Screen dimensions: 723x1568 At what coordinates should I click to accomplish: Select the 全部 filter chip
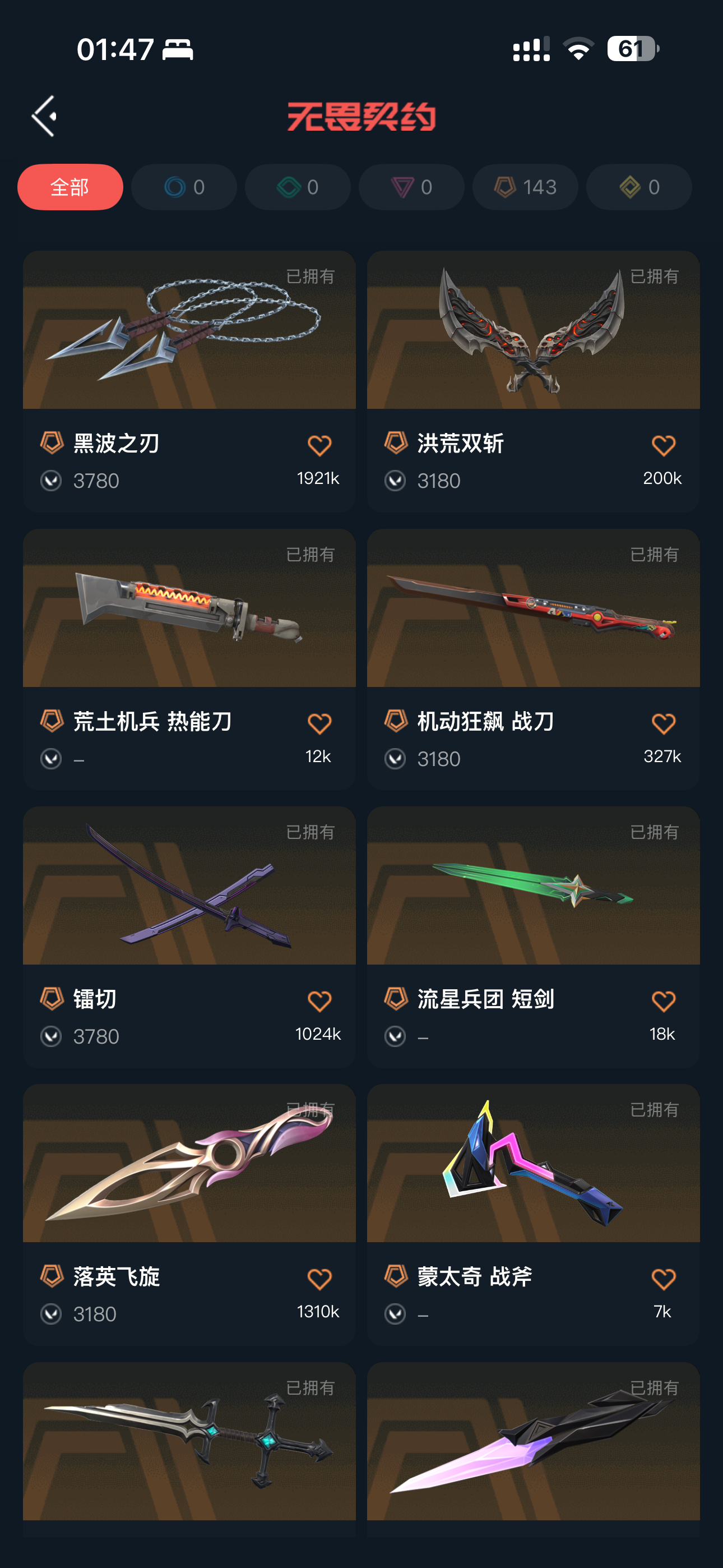(70, 187)
